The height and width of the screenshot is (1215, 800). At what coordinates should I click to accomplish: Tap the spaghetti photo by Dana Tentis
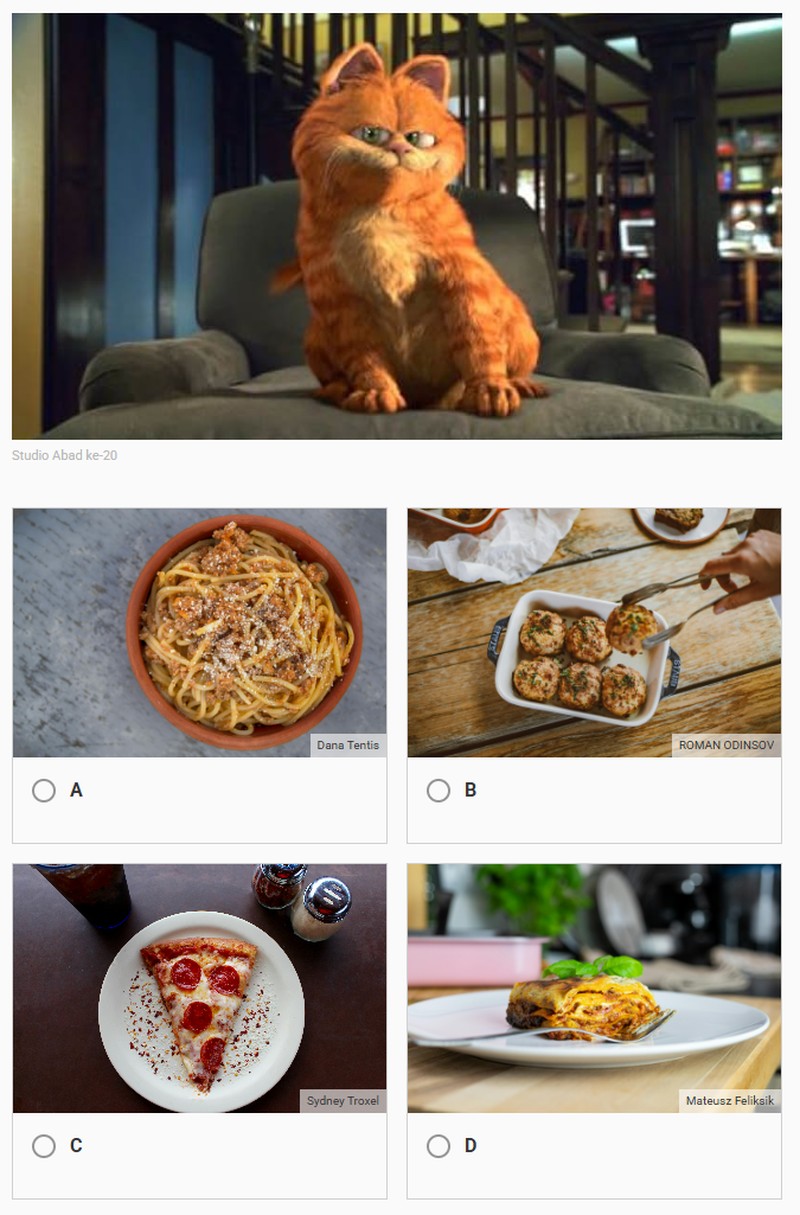(x=199, y=632)
